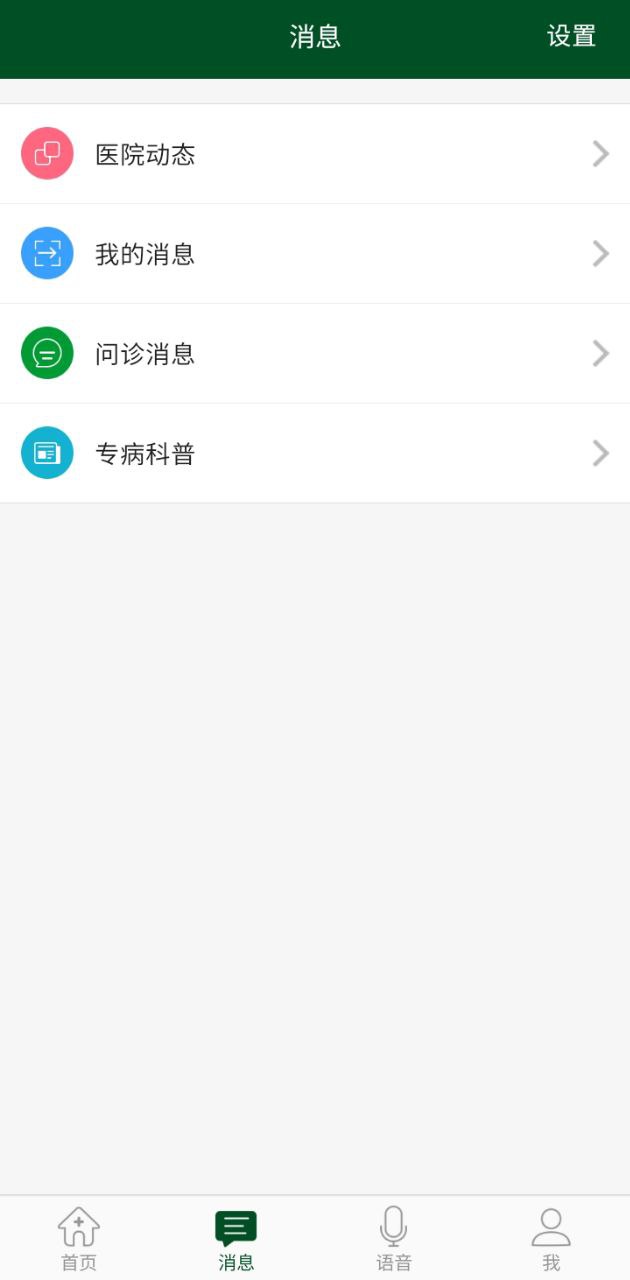Switch to the 语音 tab
The height and width of the screenshot is (1280, 630).
[393, 1238]
